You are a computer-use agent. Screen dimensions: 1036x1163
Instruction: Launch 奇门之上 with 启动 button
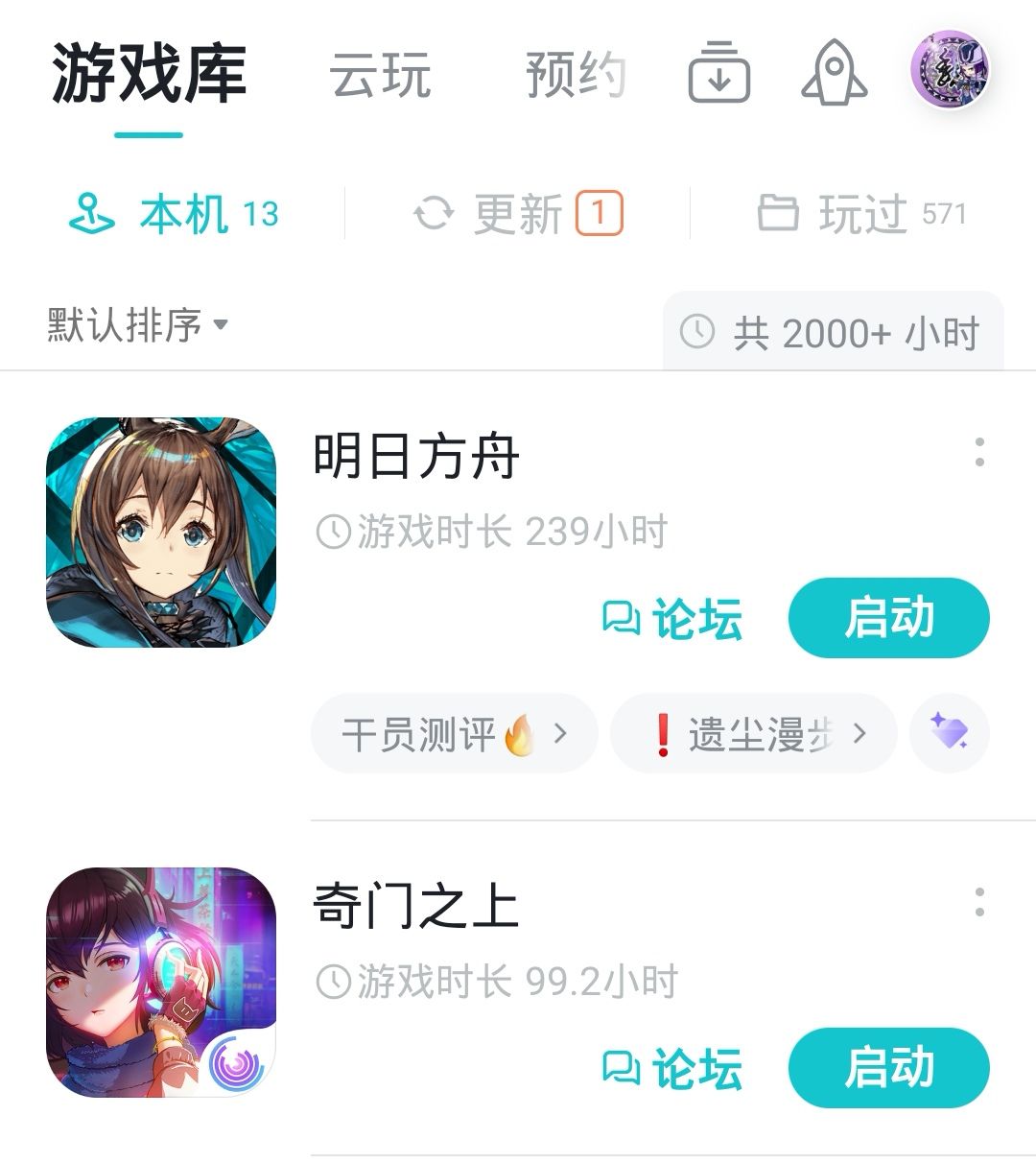889,1068
